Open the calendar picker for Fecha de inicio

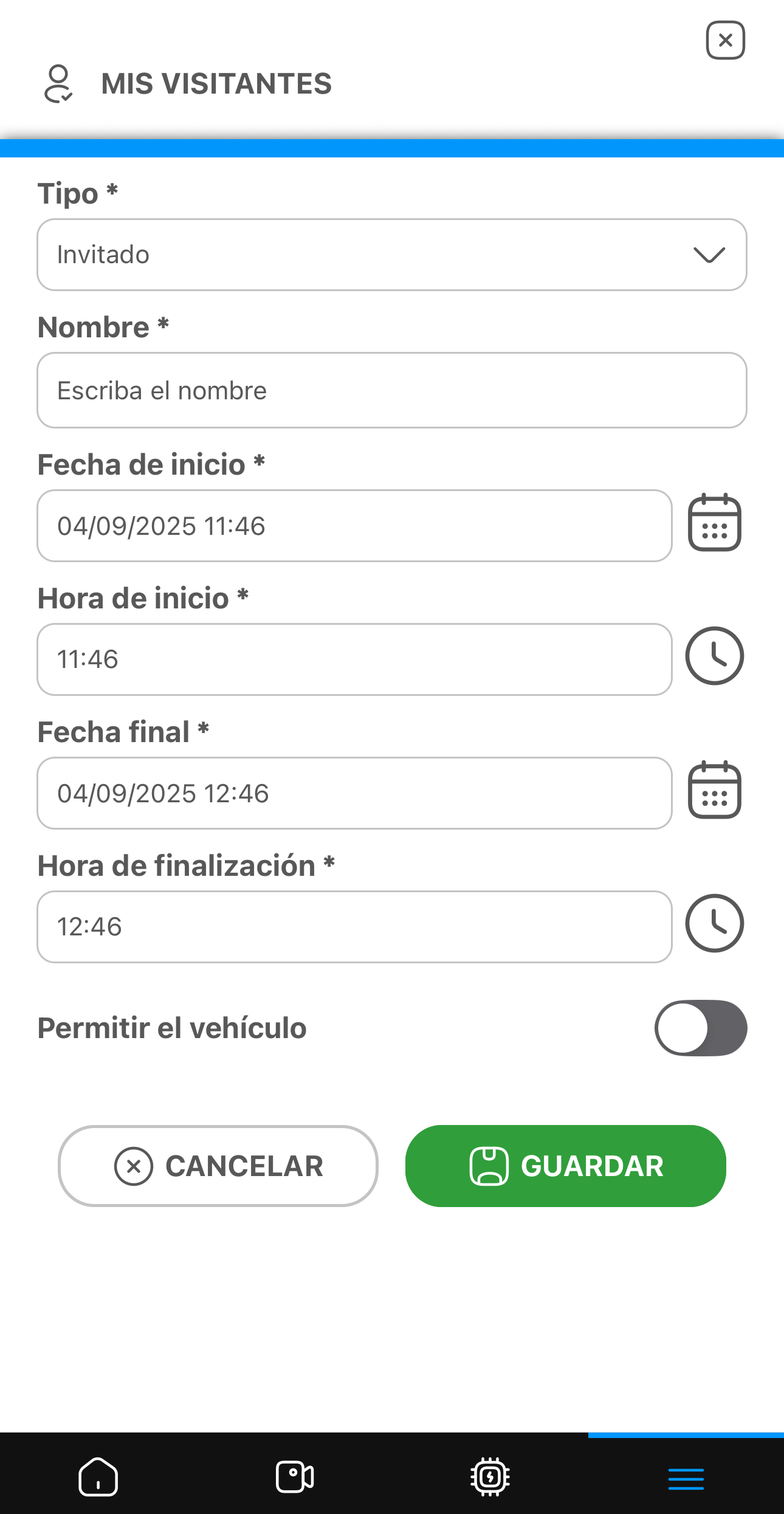point(714,523)
